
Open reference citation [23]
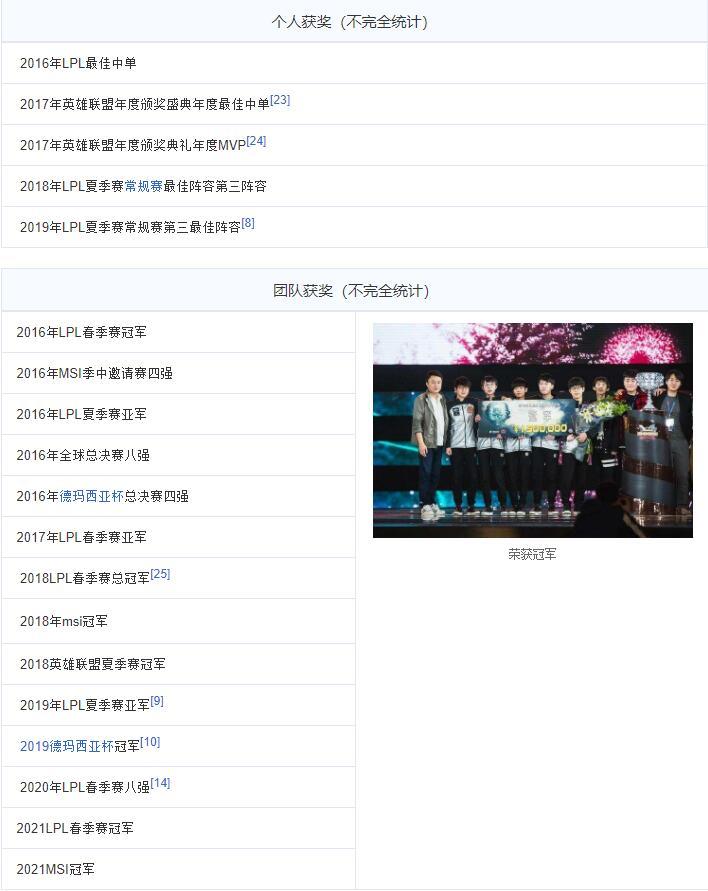[x=280, y=100]
